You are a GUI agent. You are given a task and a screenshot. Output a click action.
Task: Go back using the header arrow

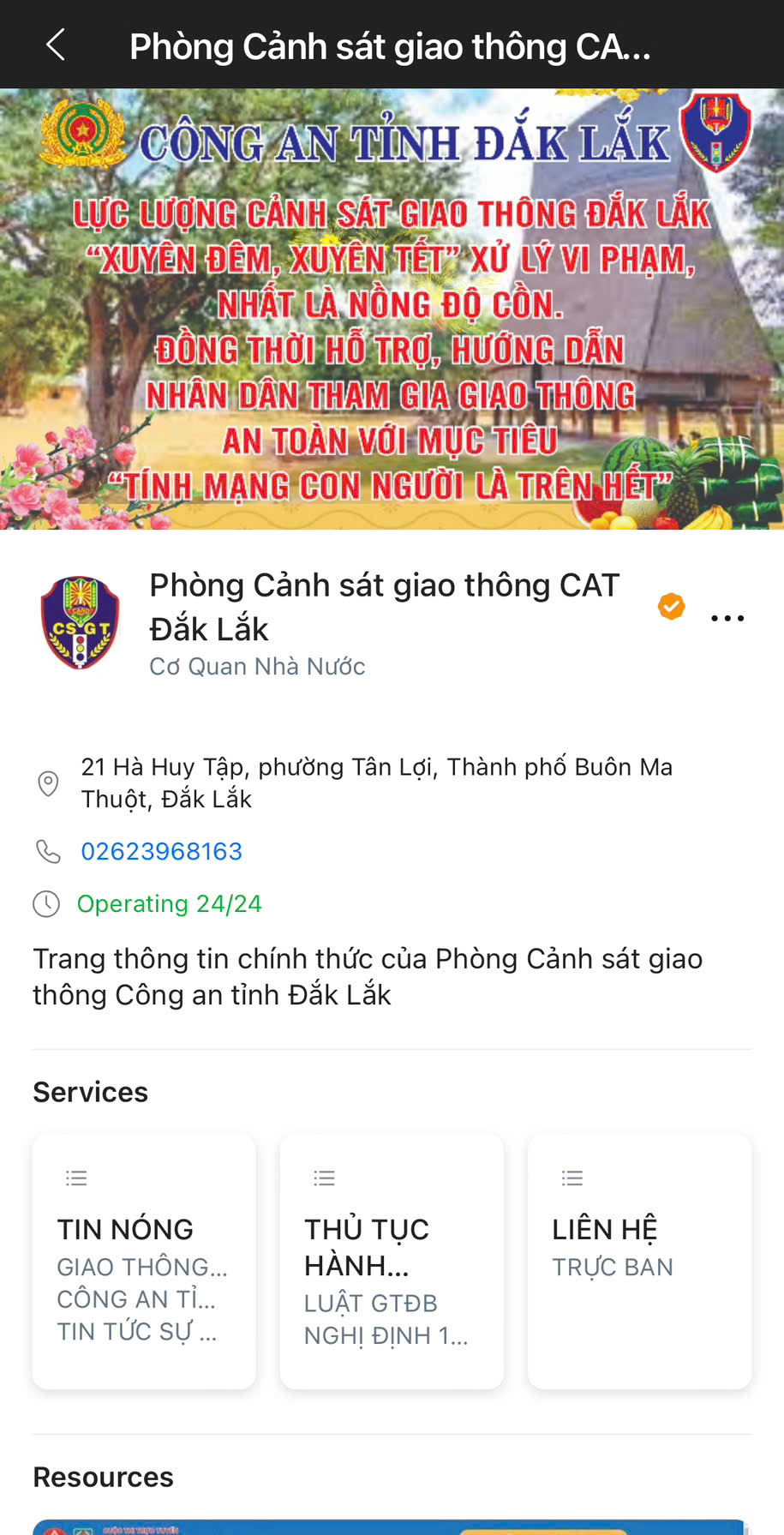56,45
